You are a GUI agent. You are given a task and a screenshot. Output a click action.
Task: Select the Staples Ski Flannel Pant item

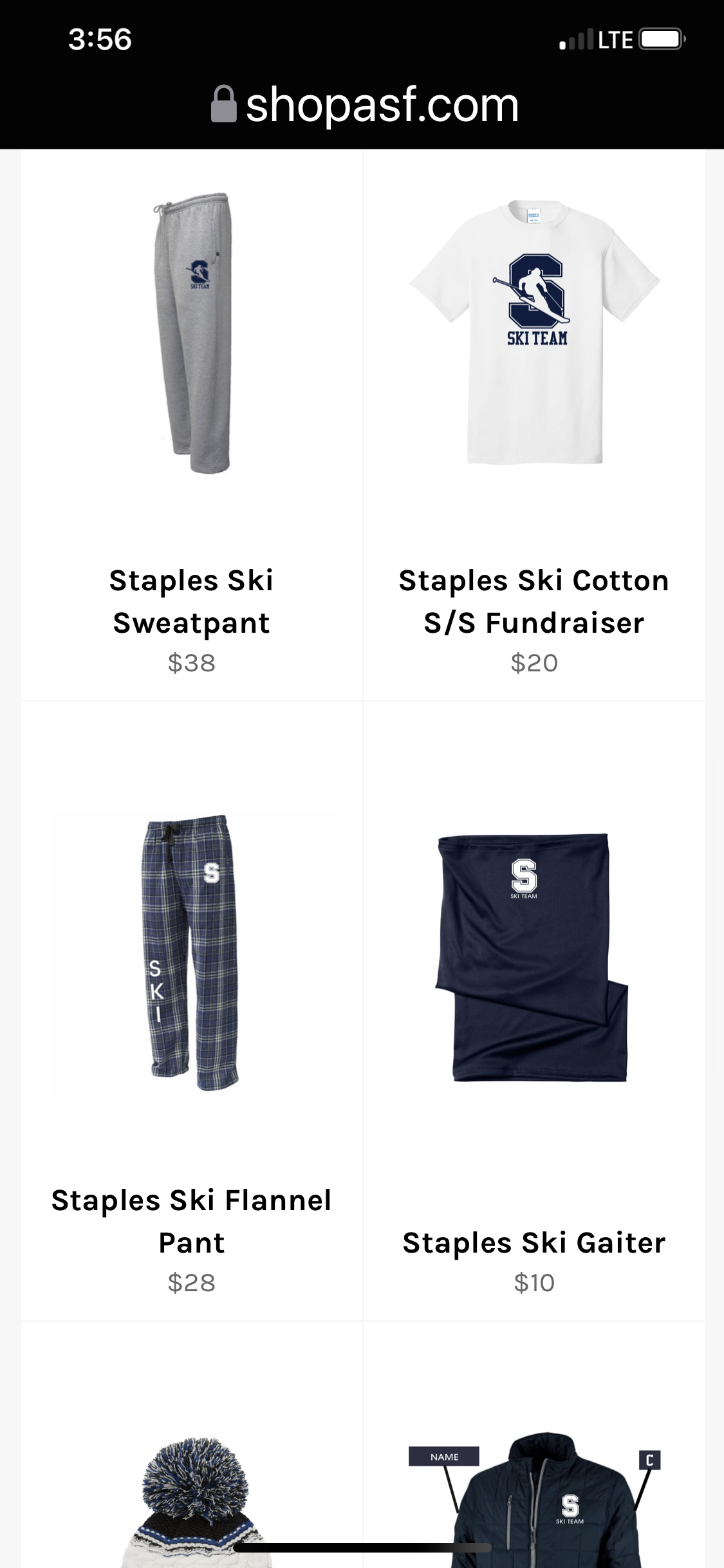coord(192,1221)
